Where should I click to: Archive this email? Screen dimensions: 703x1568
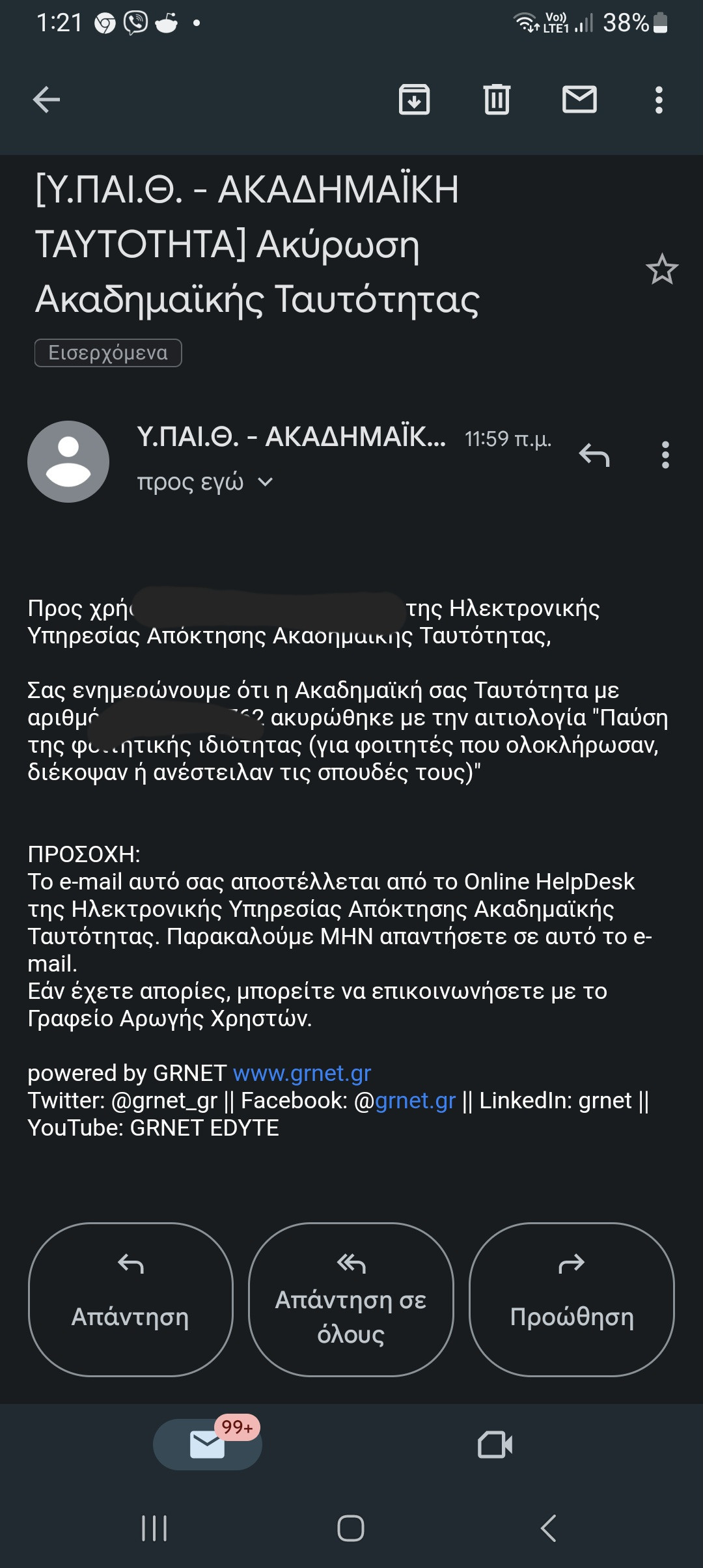414,100
